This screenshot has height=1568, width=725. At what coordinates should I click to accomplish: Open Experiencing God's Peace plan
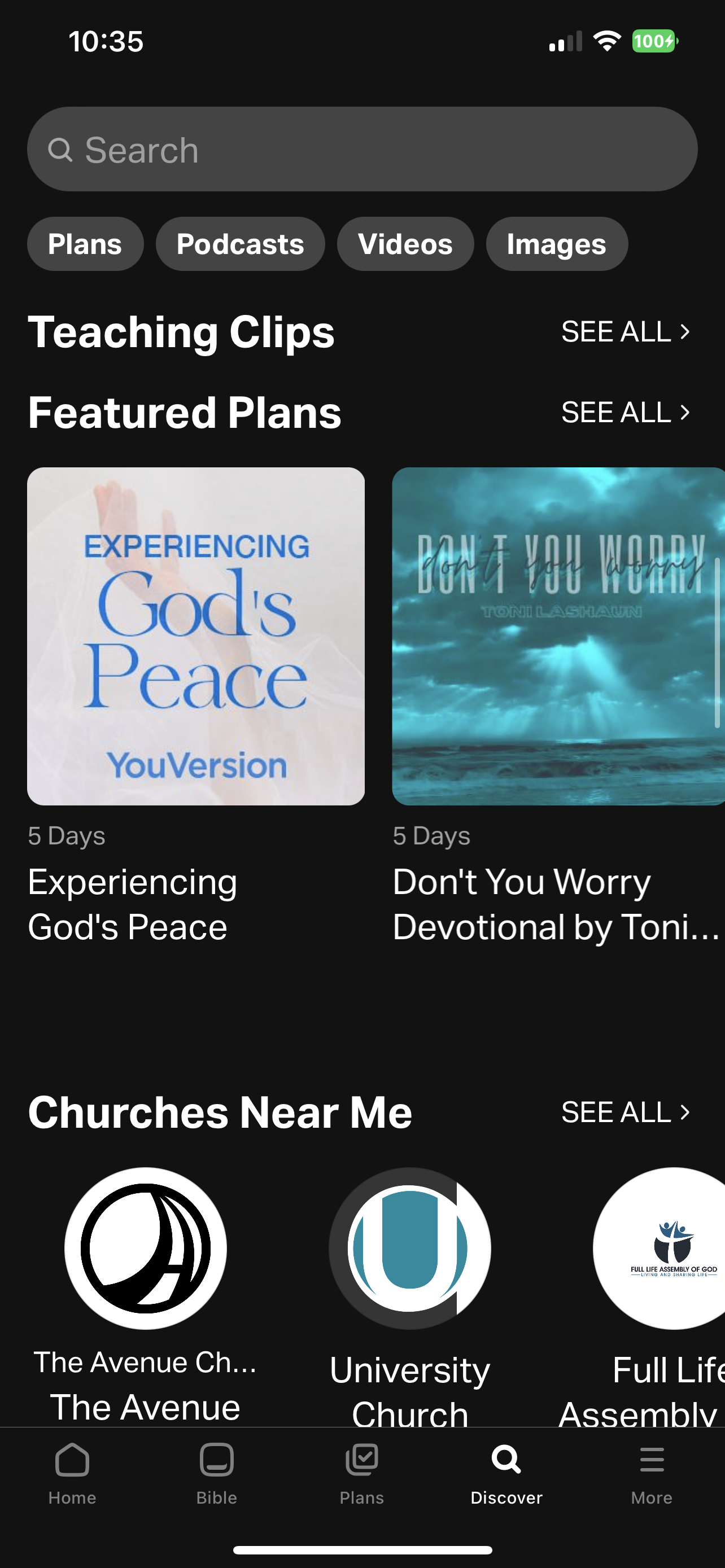pos(196,636)
